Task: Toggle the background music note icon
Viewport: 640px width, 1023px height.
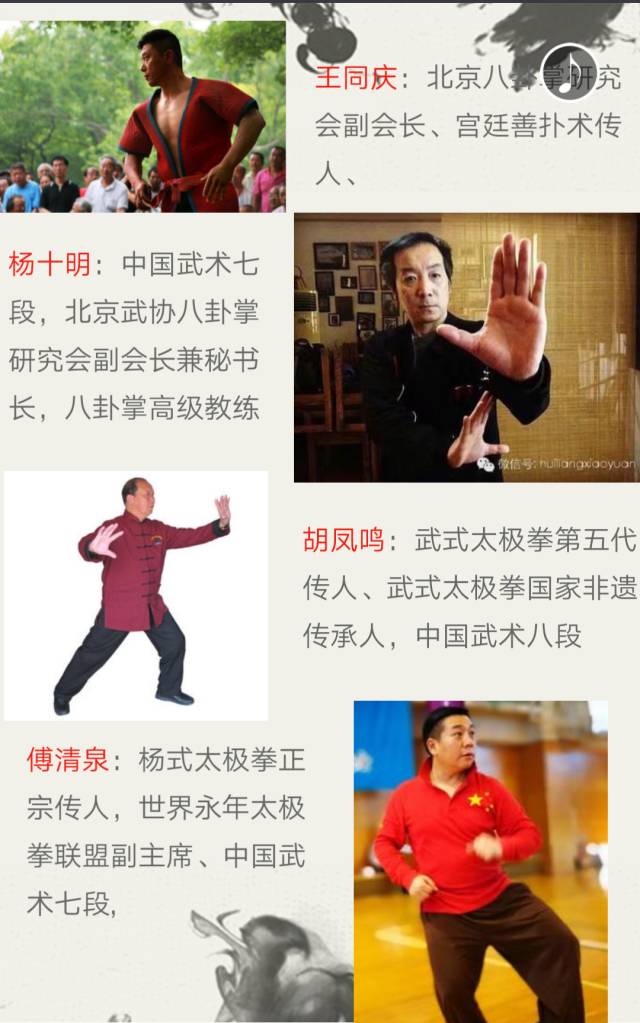Action: click(x=568, y=74)
